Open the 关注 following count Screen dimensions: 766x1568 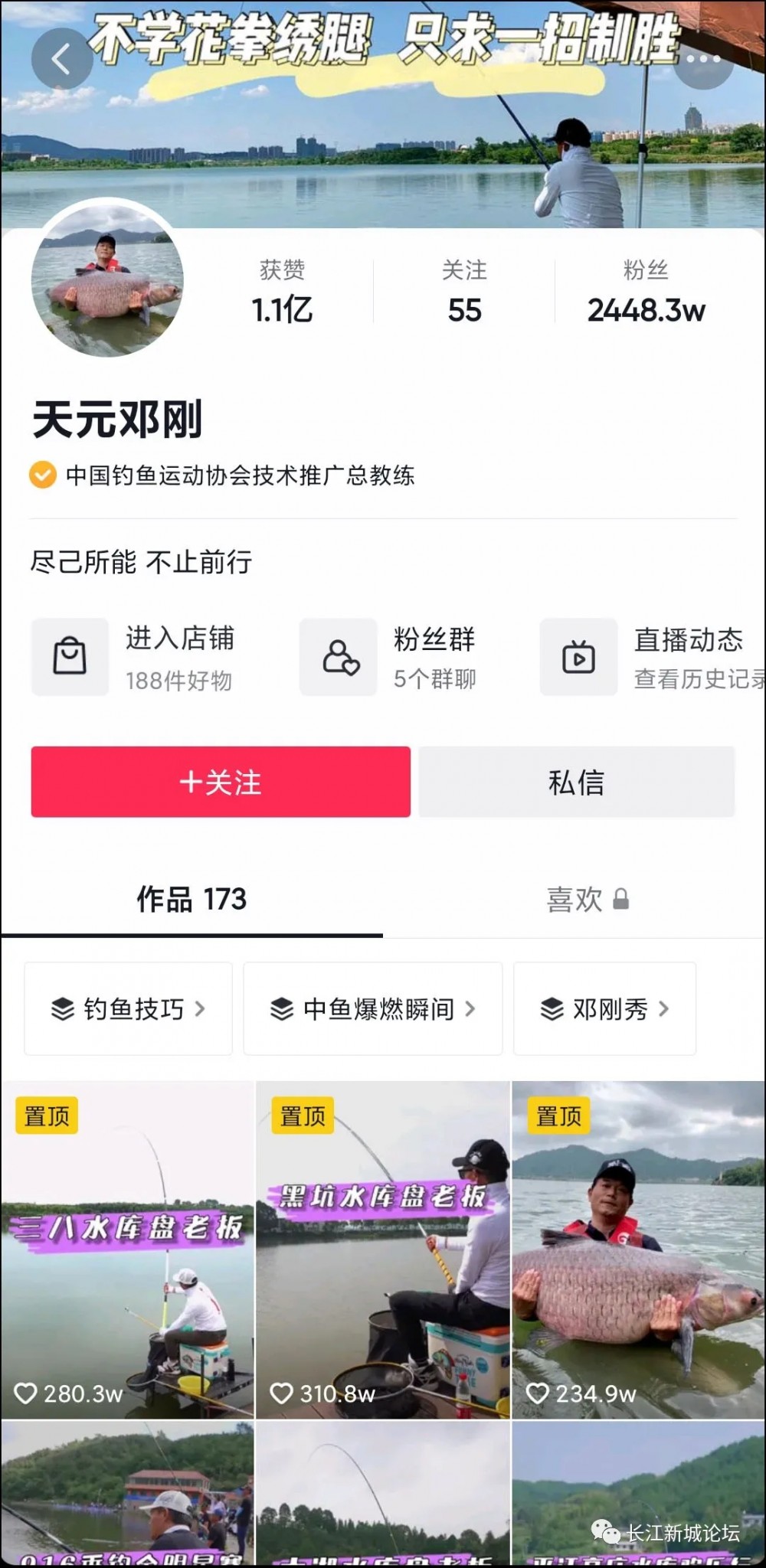464,293
